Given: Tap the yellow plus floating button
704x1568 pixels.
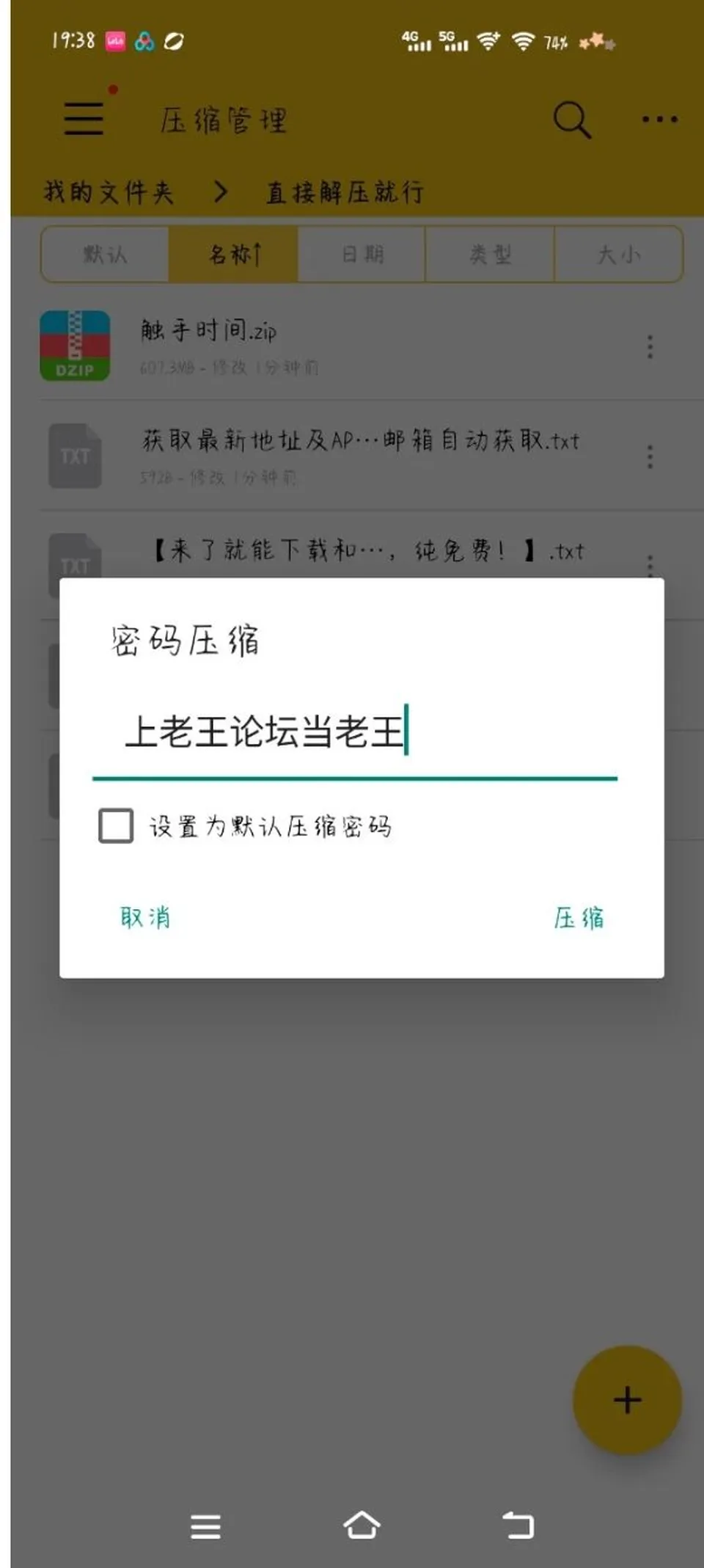Looking at the screenshot, I should click(627, 1400).
